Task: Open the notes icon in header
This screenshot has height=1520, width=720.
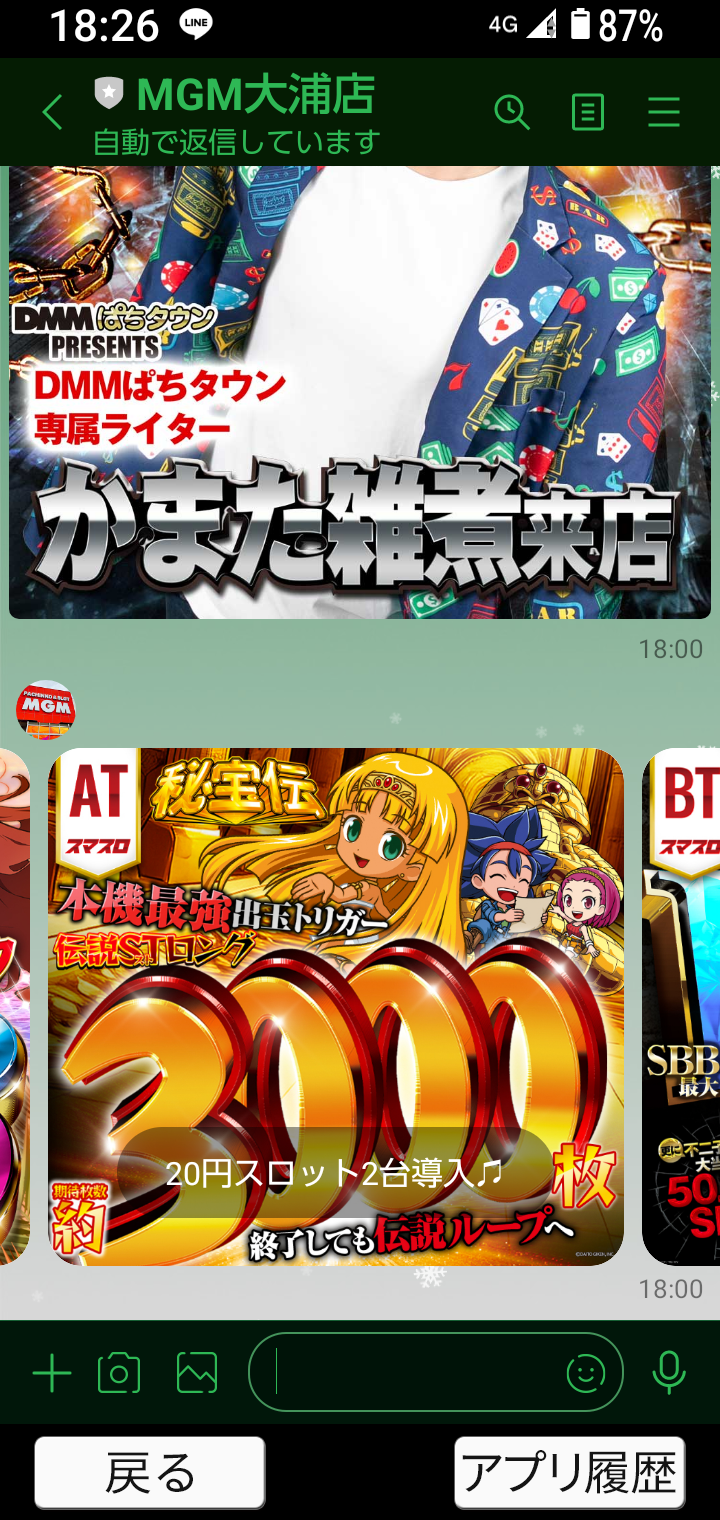Action: click(x=588, y=113)
